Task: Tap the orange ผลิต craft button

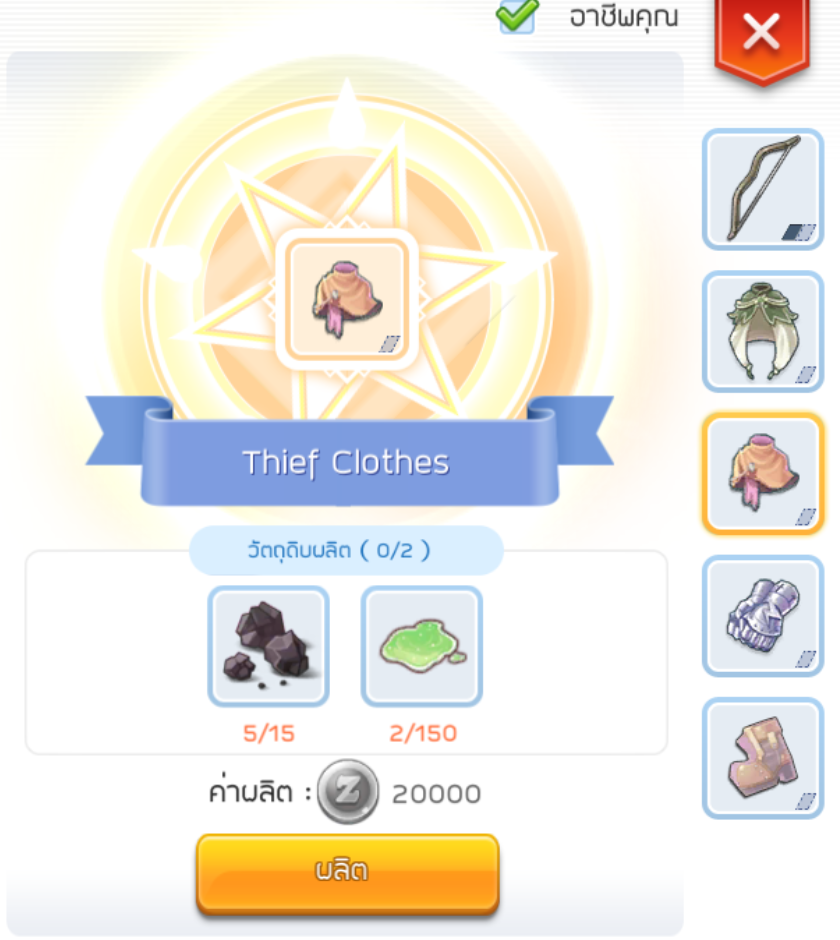Action: 347,872
